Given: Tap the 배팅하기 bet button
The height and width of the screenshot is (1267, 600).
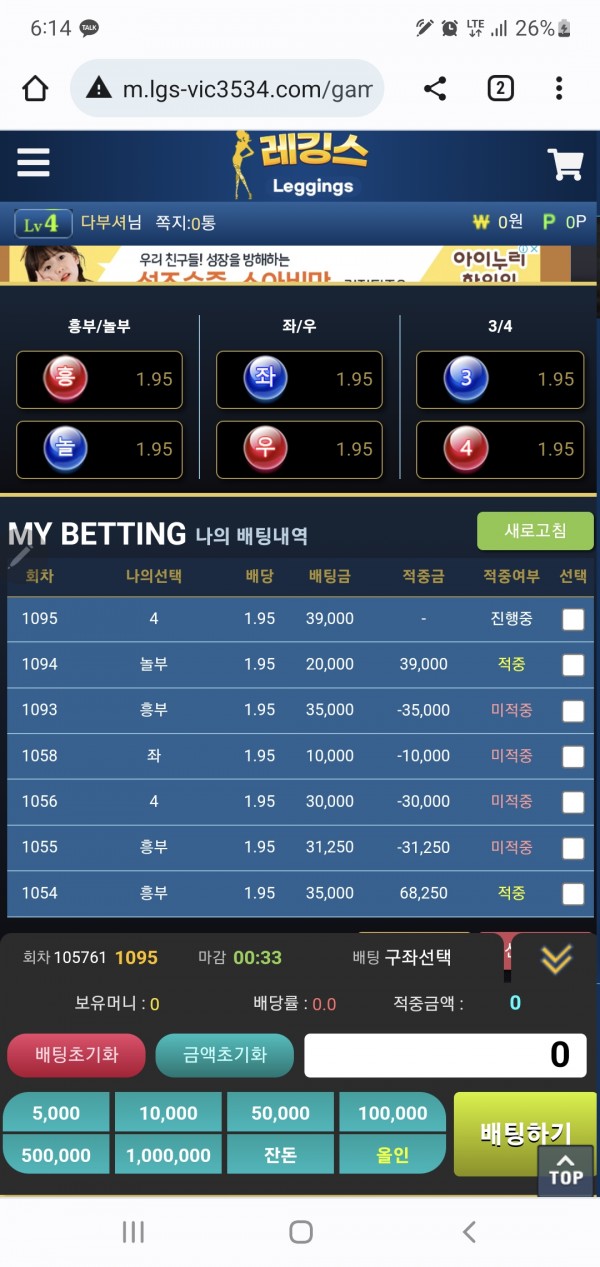Looking at the screenshot, I should point(524,1132).
